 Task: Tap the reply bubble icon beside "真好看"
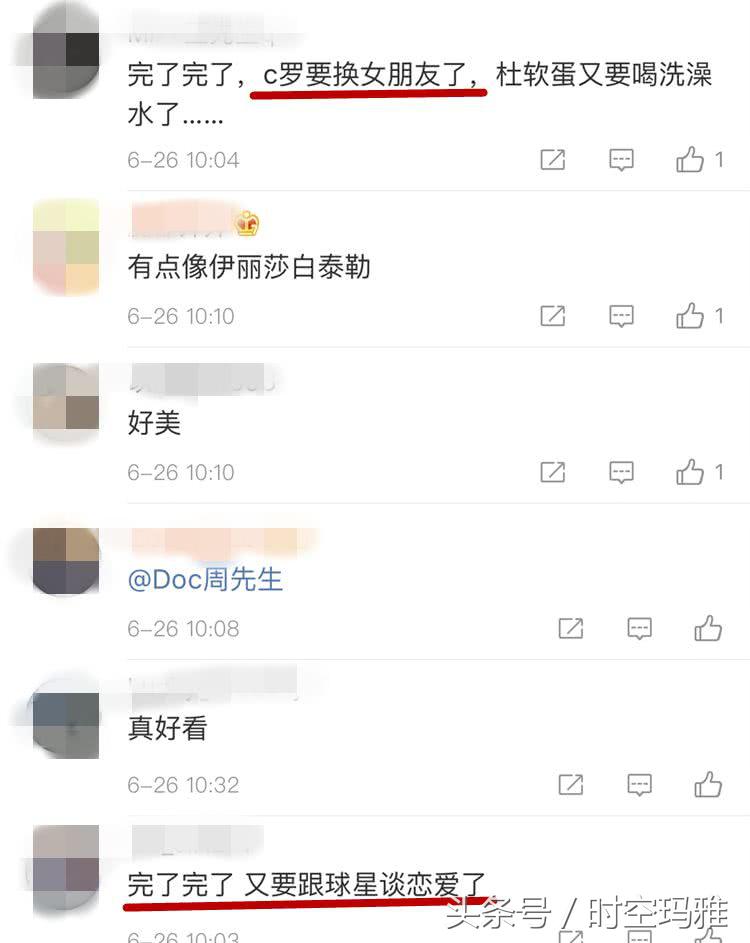pos(639,785)
